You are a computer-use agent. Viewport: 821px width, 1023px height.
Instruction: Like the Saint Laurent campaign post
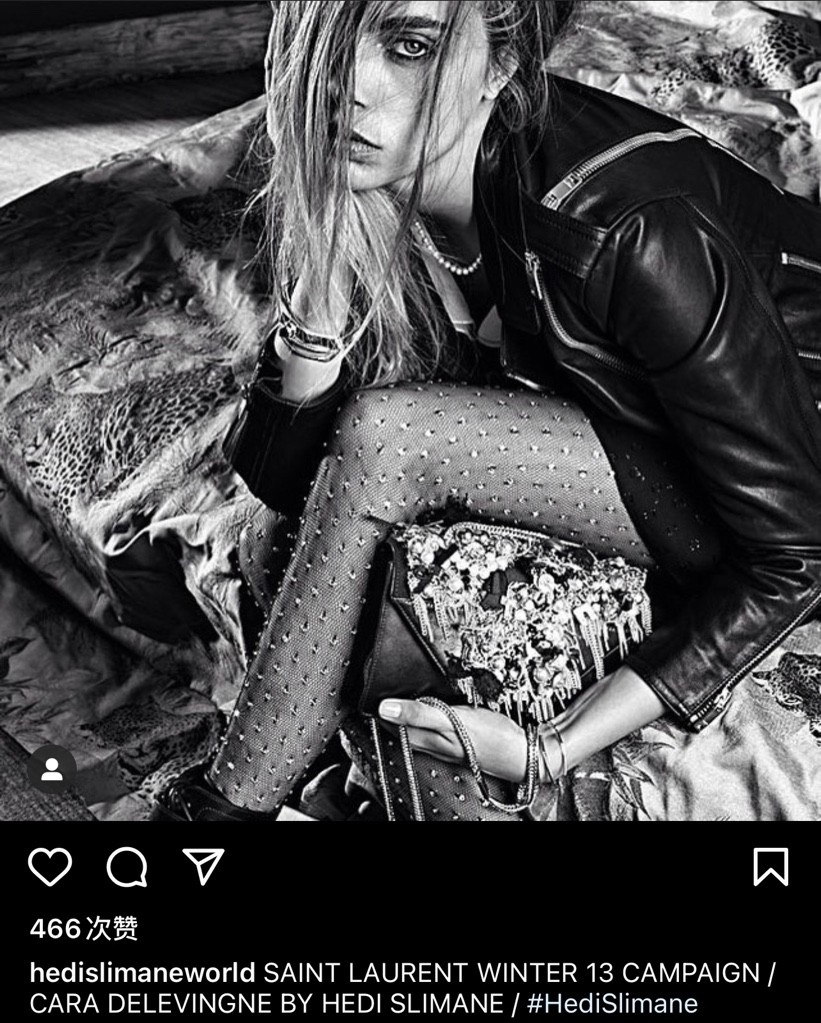pos(50,866)
